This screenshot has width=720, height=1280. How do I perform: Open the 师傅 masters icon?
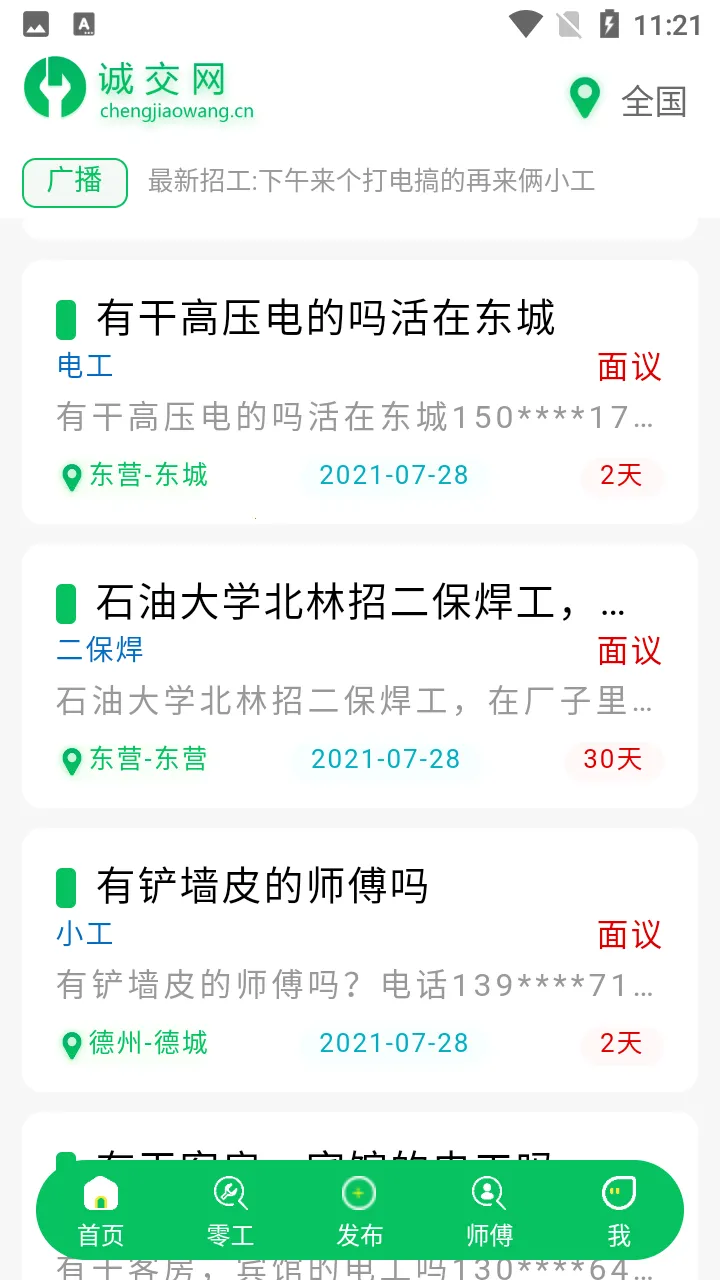coord(488,1194)
